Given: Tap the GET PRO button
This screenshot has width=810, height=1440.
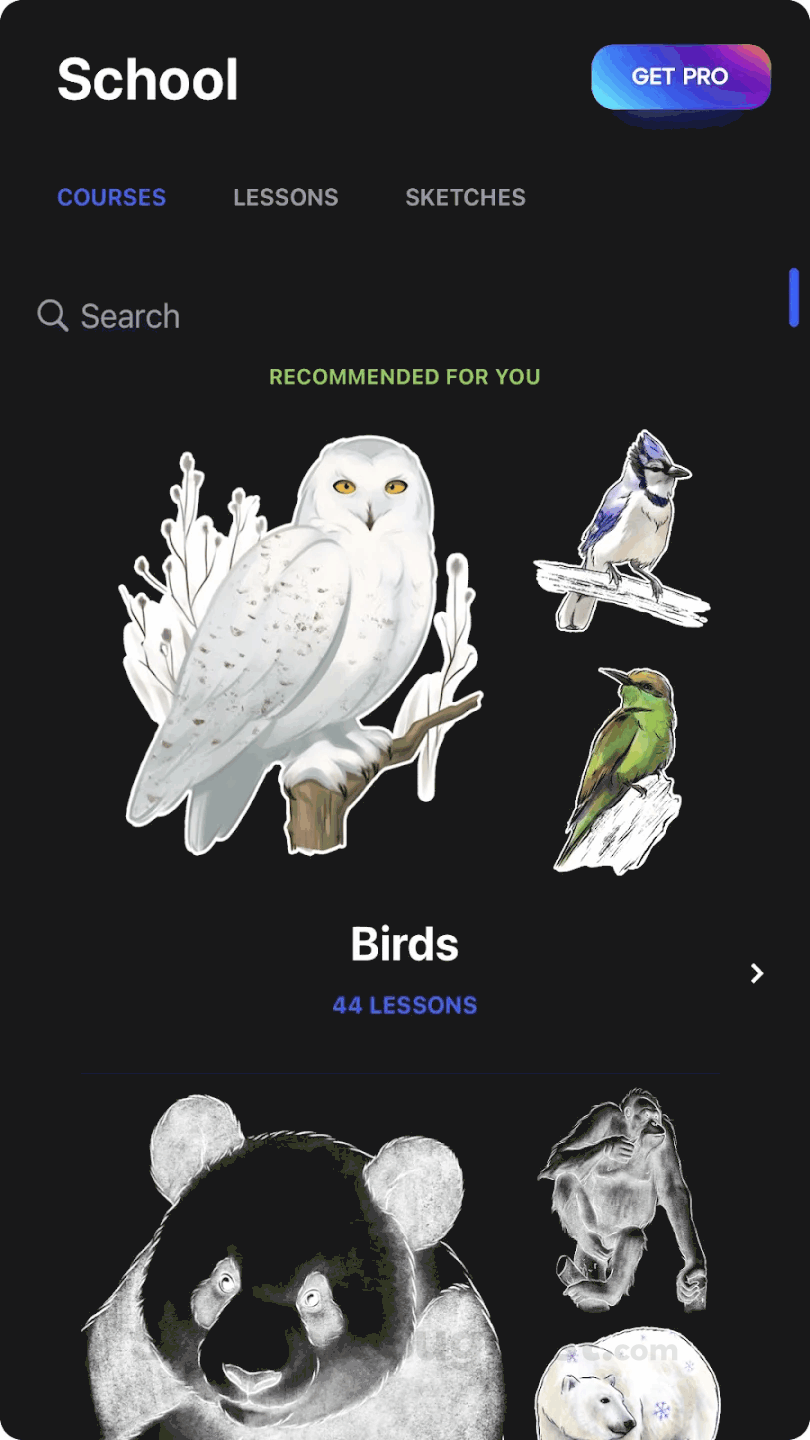Looking at the screenshot, I should coord(681,77).
